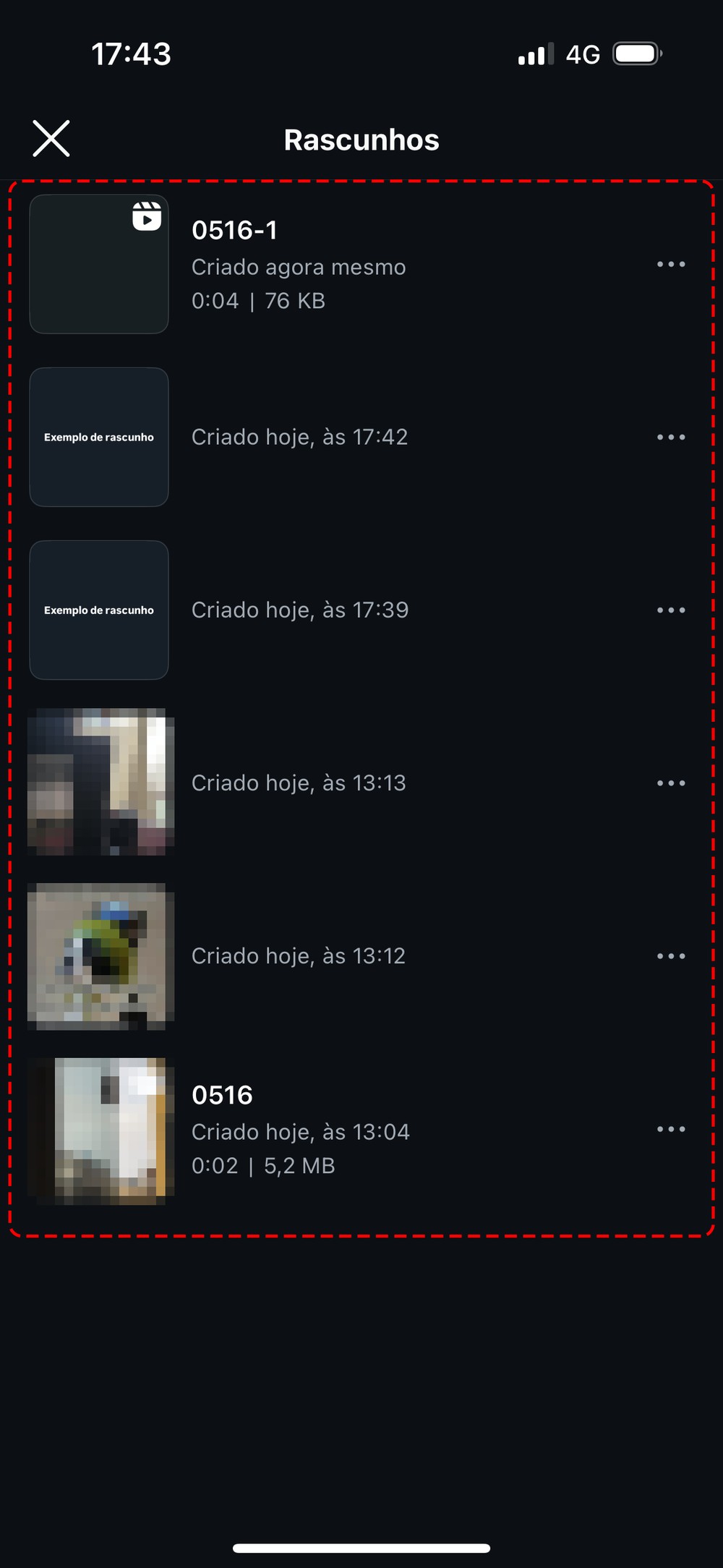
Task: Tap the three dots beside the 13:04 draft
Action: (x=671, y=1129)
